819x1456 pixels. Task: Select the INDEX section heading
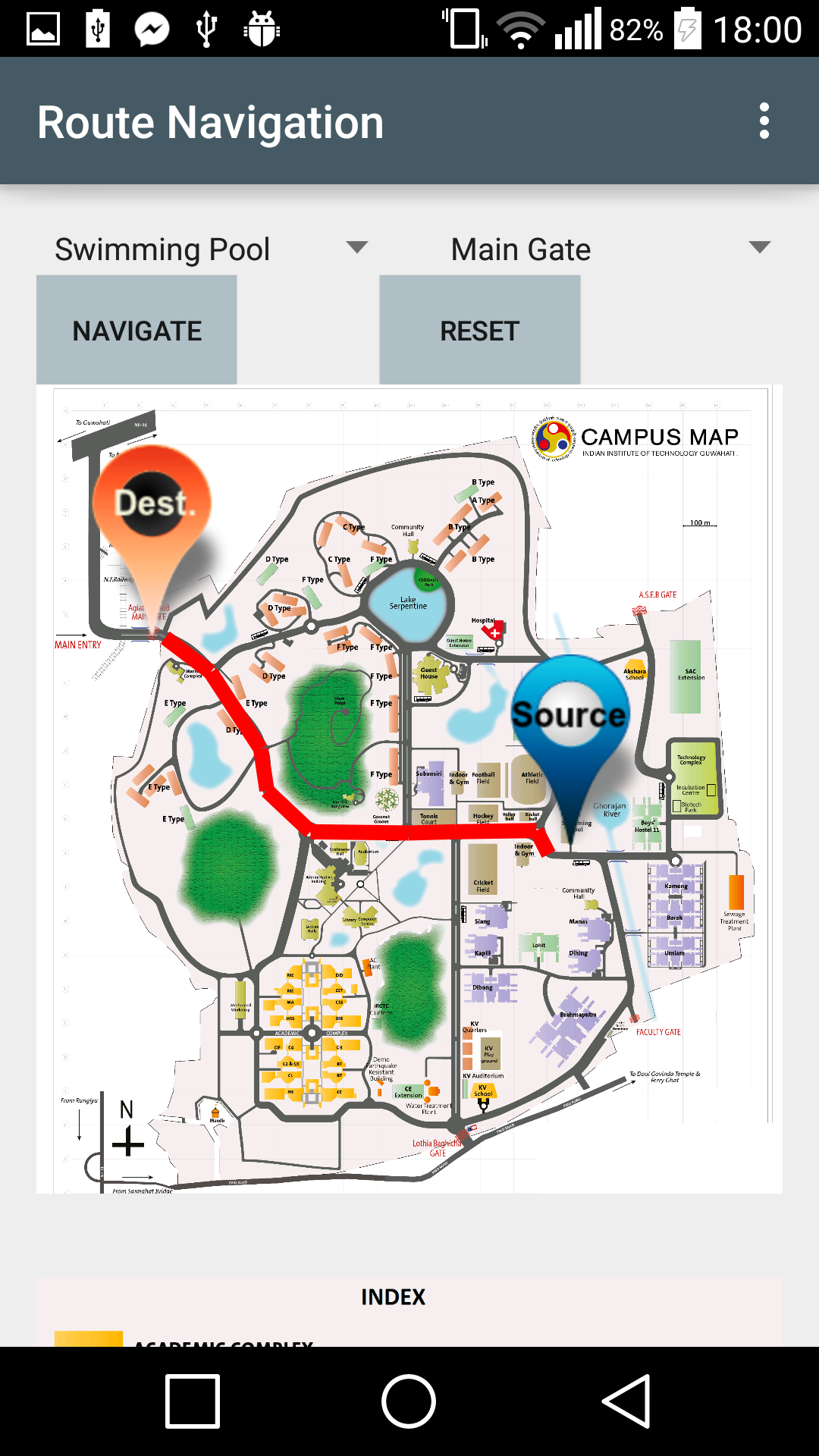point(393,1297)
